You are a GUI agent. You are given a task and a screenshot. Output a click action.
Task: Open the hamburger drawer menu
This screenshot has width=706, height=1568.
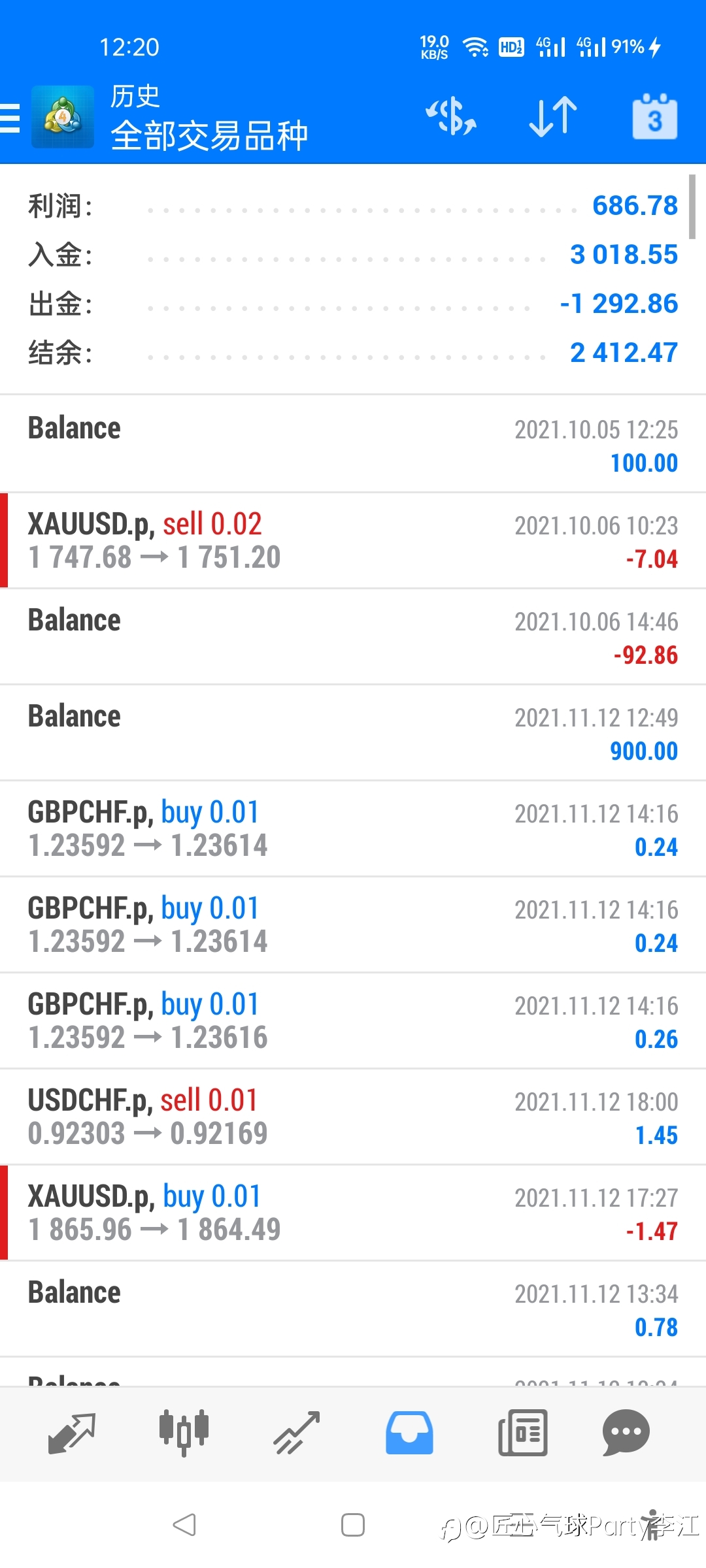[10, 118]
